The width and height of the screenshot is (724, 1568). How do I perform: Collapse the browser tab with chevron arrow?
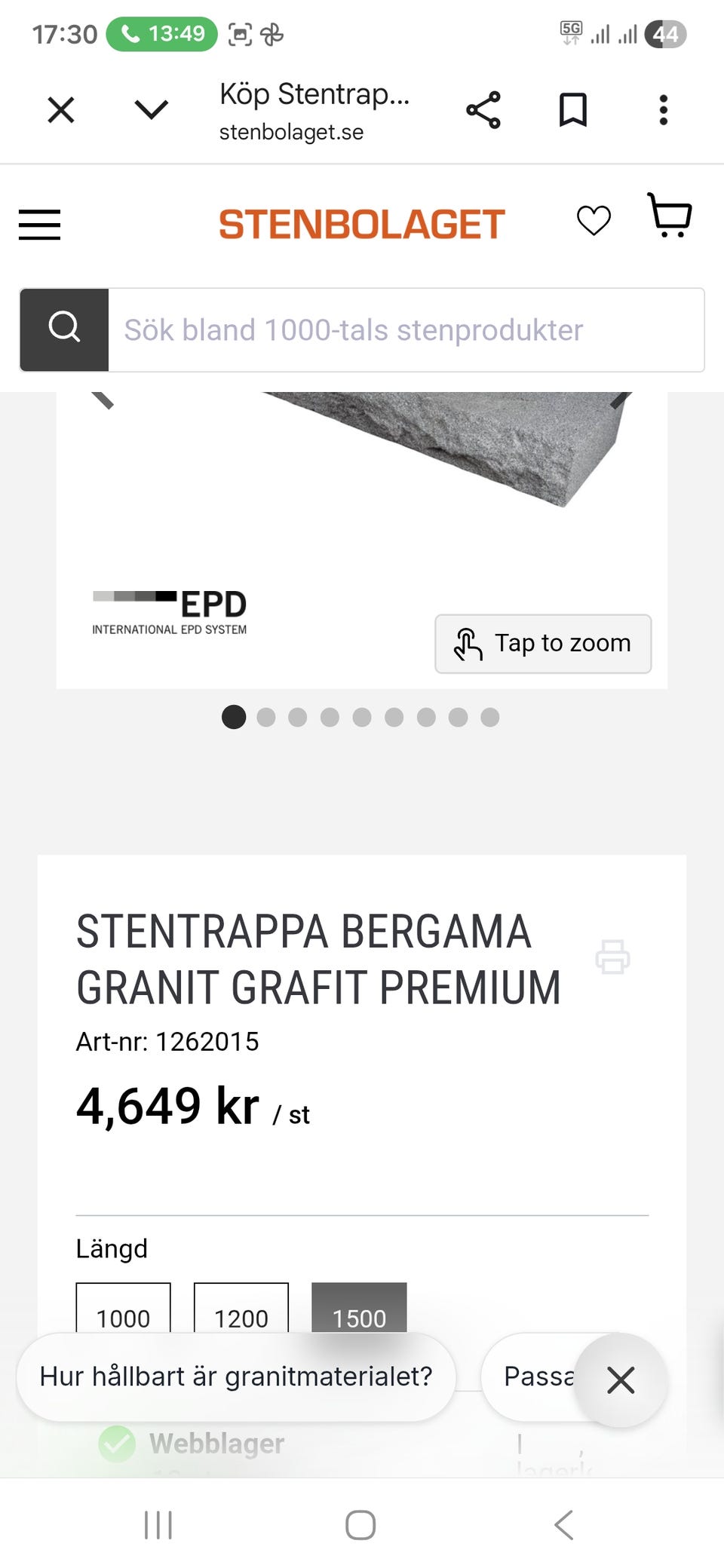click(x=151, y=109)
